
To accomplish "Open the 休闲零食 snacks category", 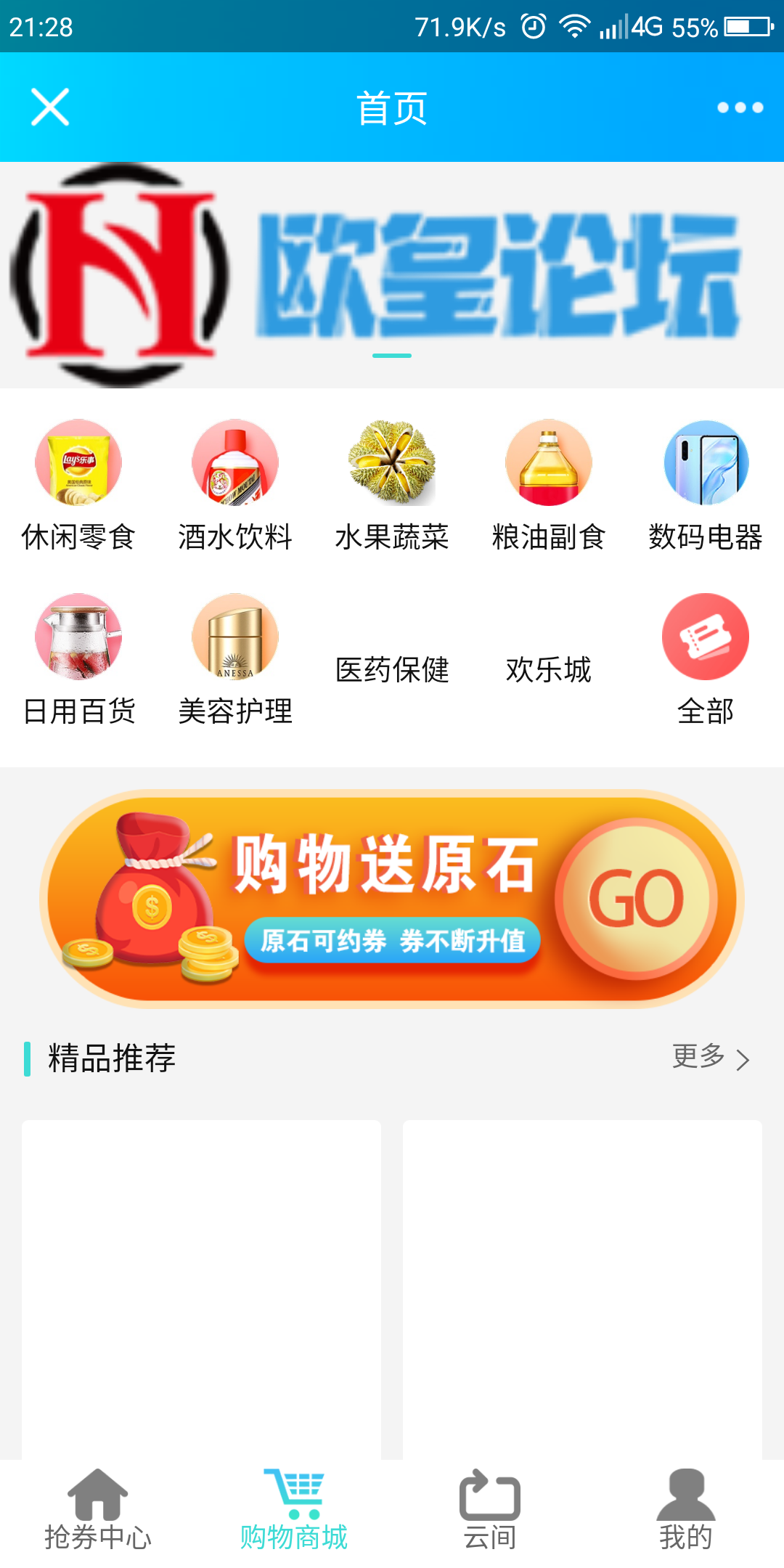I will [x=78, y=486].
